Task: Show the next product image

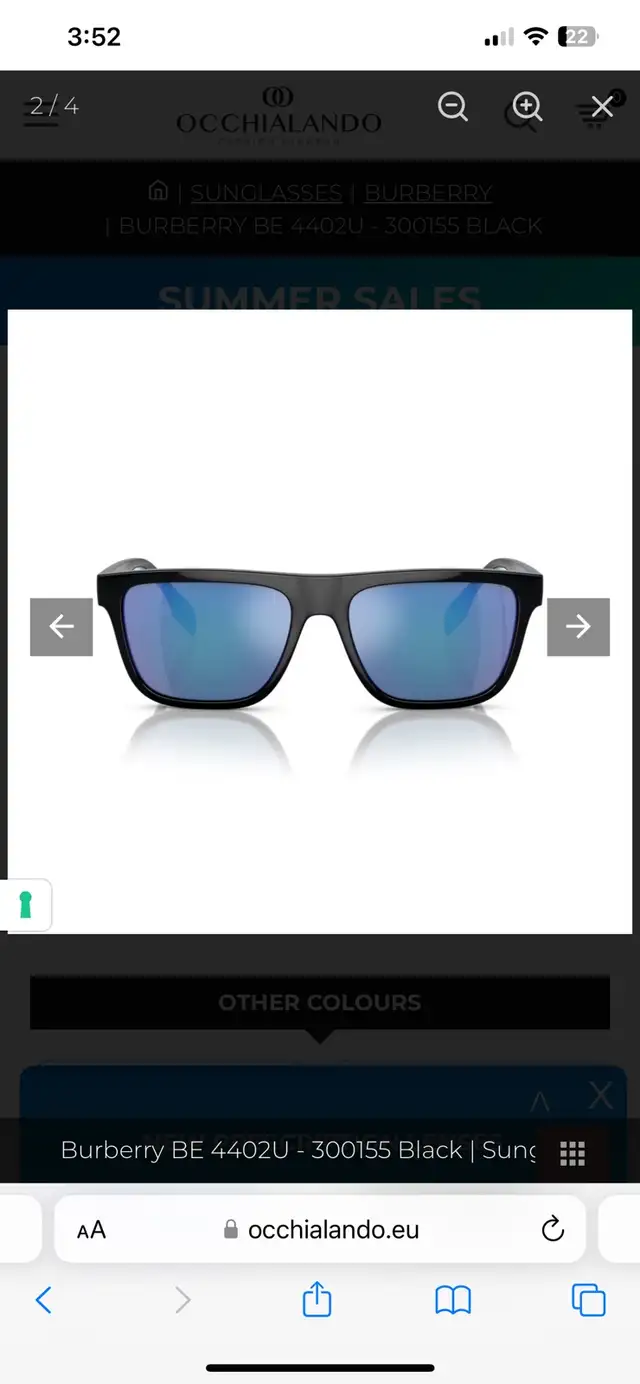Action: click(578, 627)
